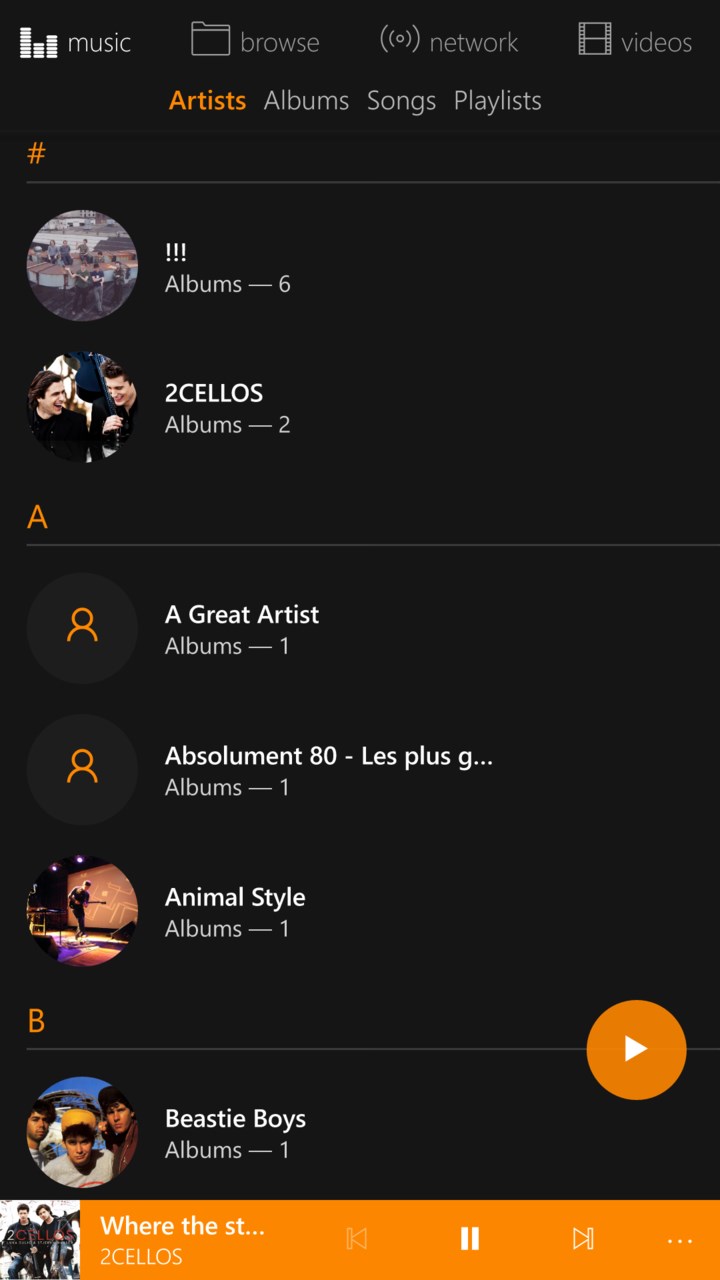Screen dimensions: 720x1280
Task: Switch to the Albums tab
Action: [x=306, y=100]
